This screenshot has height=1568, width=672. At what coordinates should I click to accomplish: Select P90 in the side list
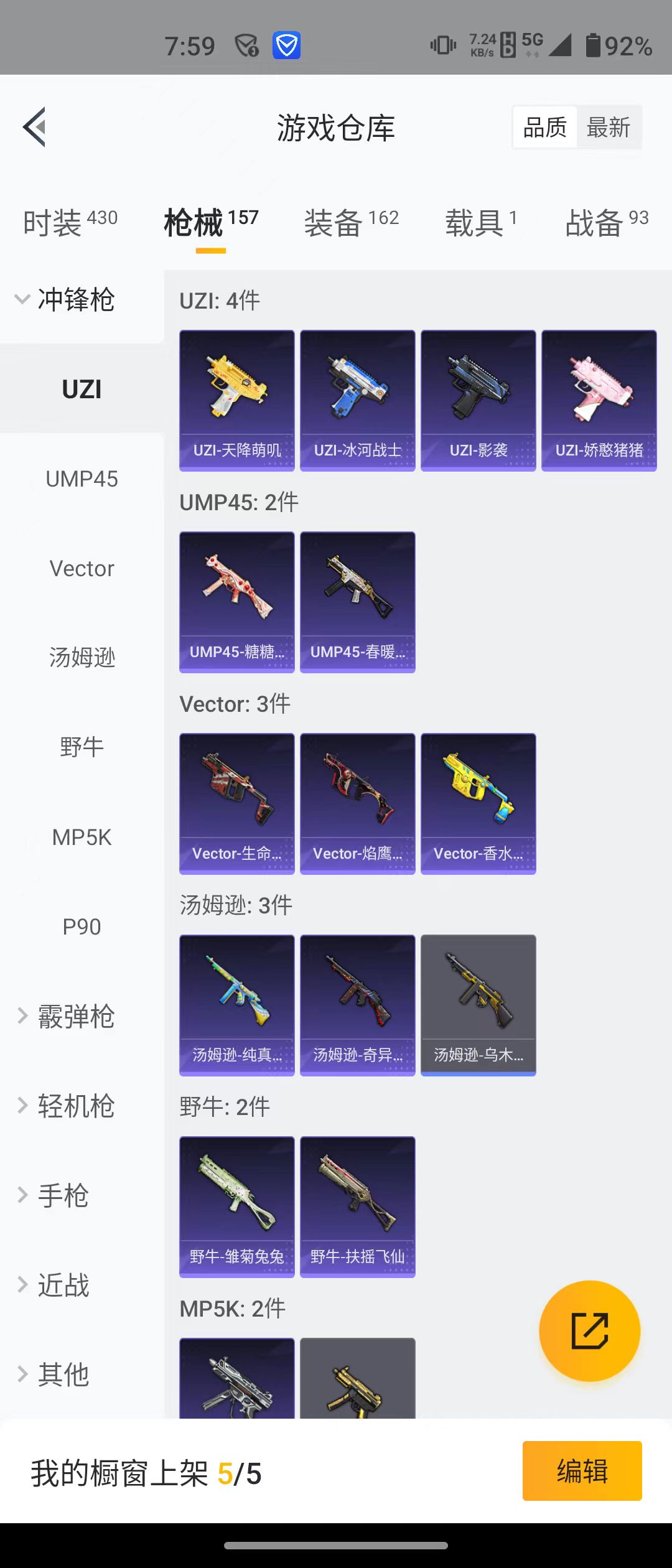[82, 927]
